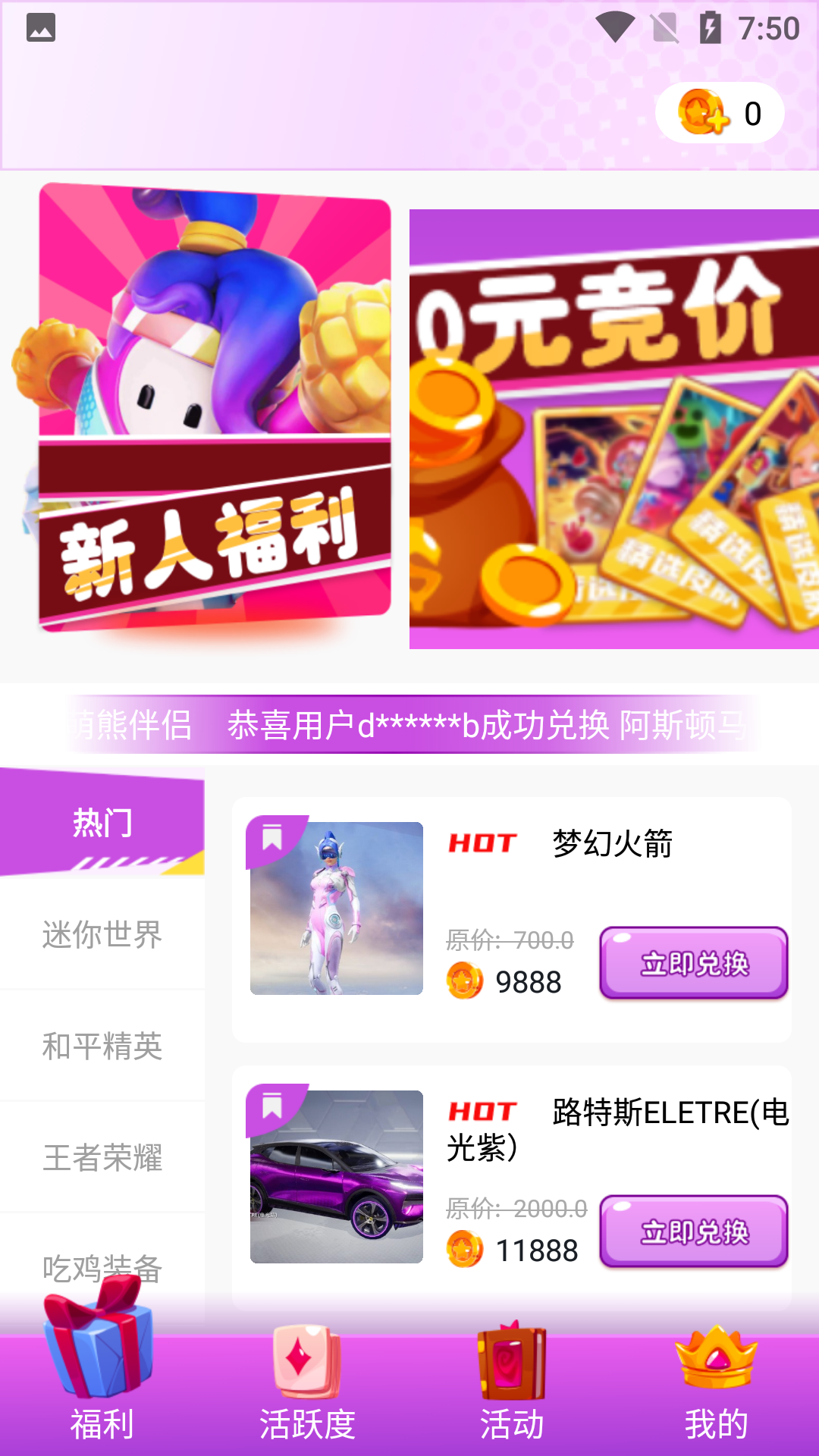
Task: Open the 路特斯ELETRE car image
Action: coord(336,1176)
